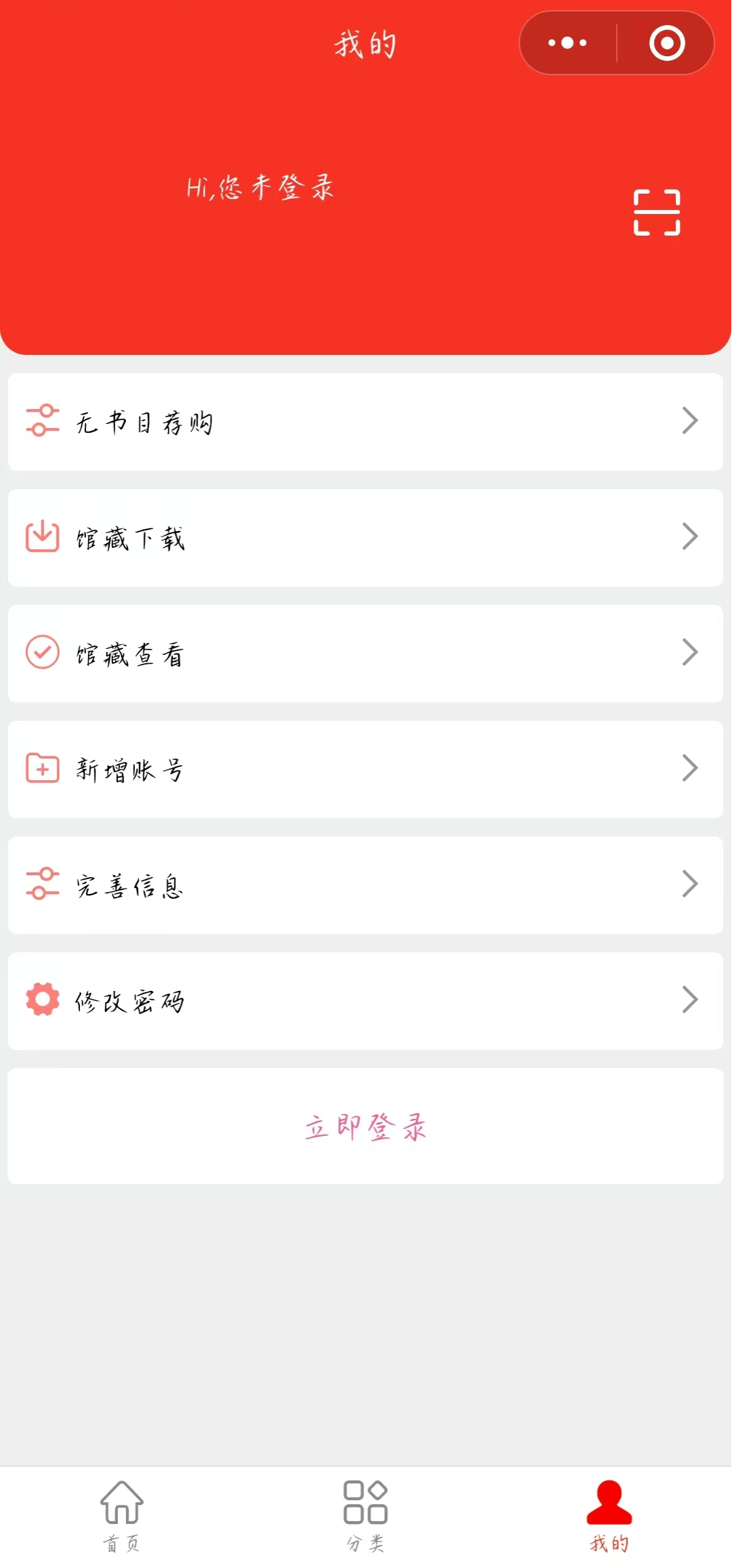
Task: Open the mini program overflow menu
Action: coord(568,43)
